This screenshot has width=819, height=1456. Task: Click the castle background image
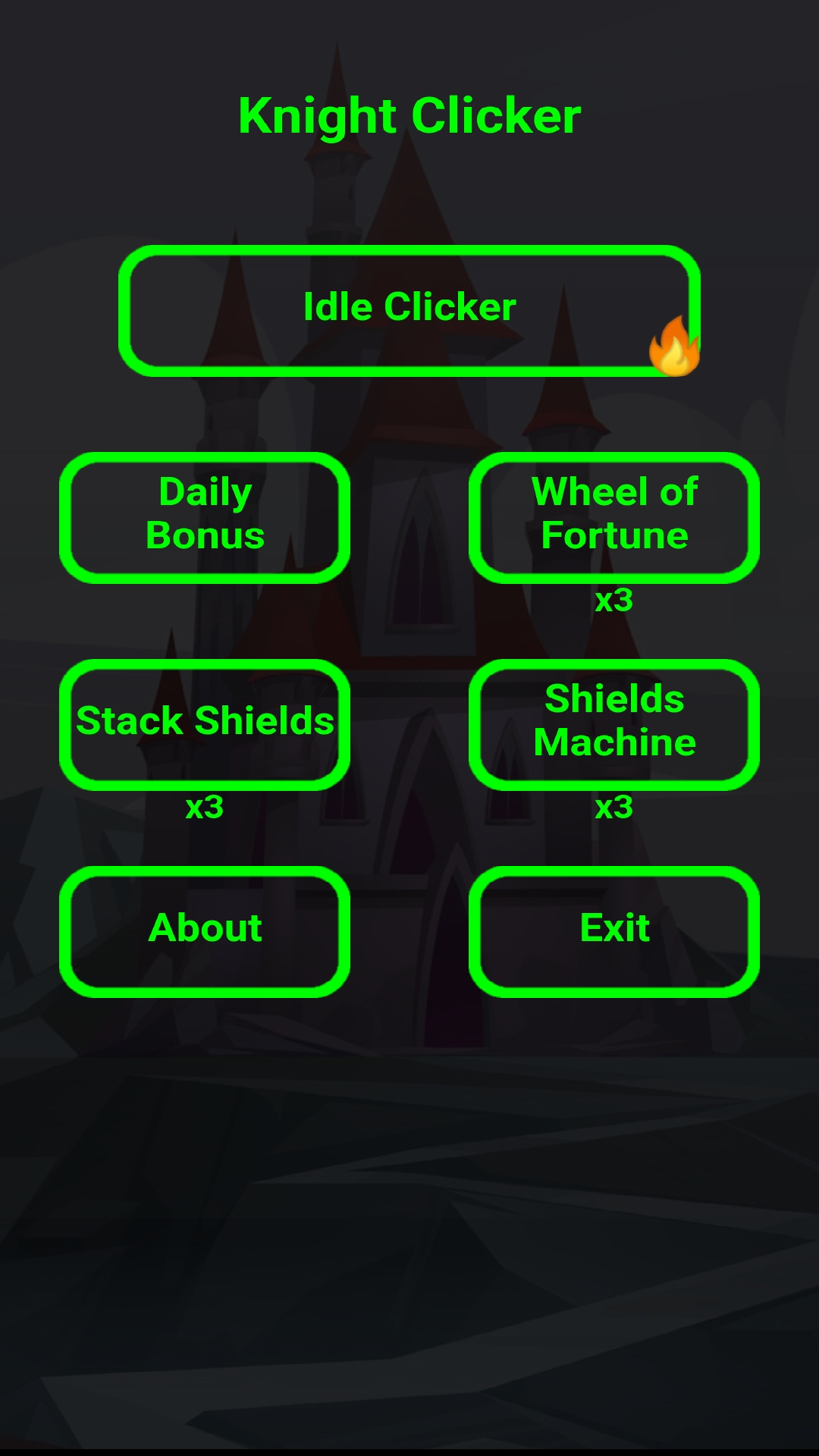click(409, 1175)
